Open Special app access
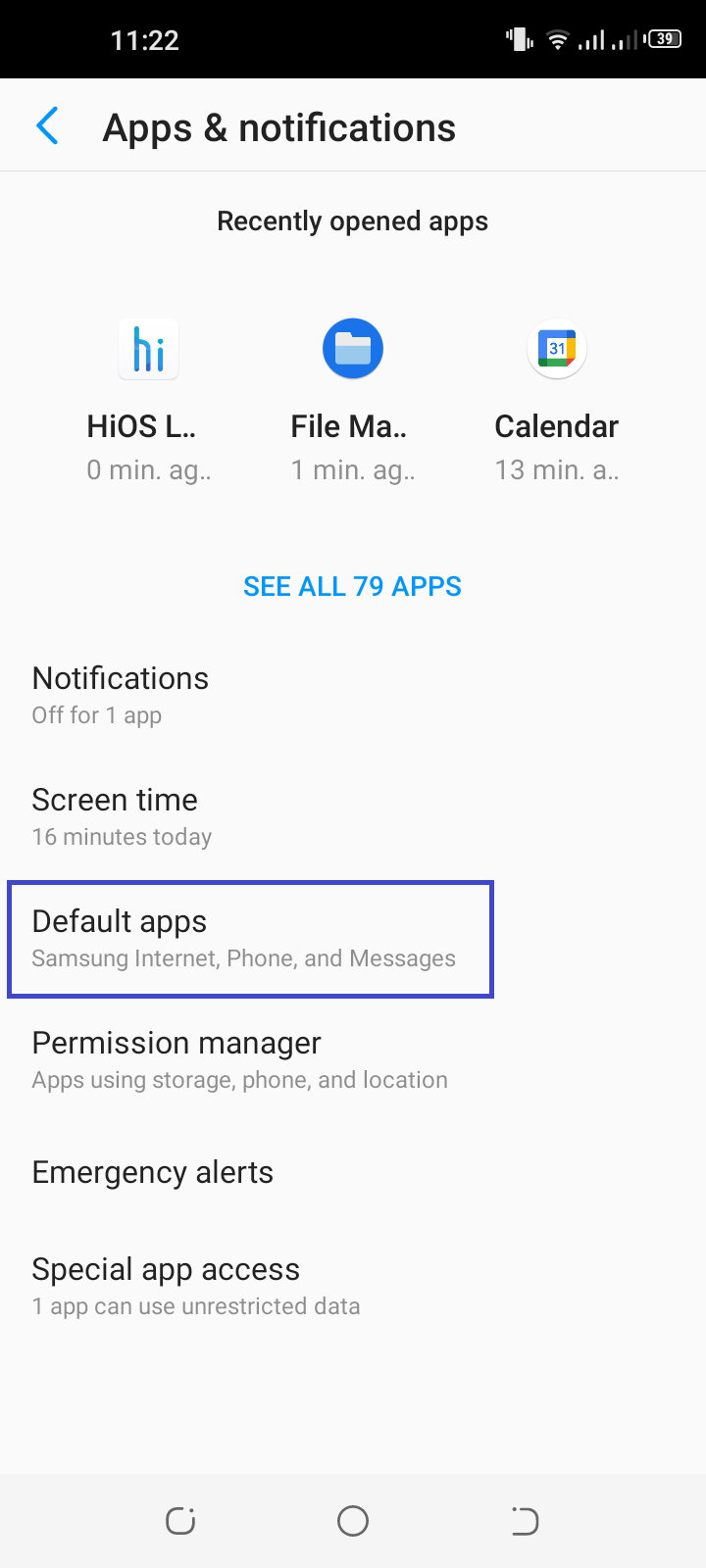Screen dimensions: 706x1568 click(x=353, y=1286)
